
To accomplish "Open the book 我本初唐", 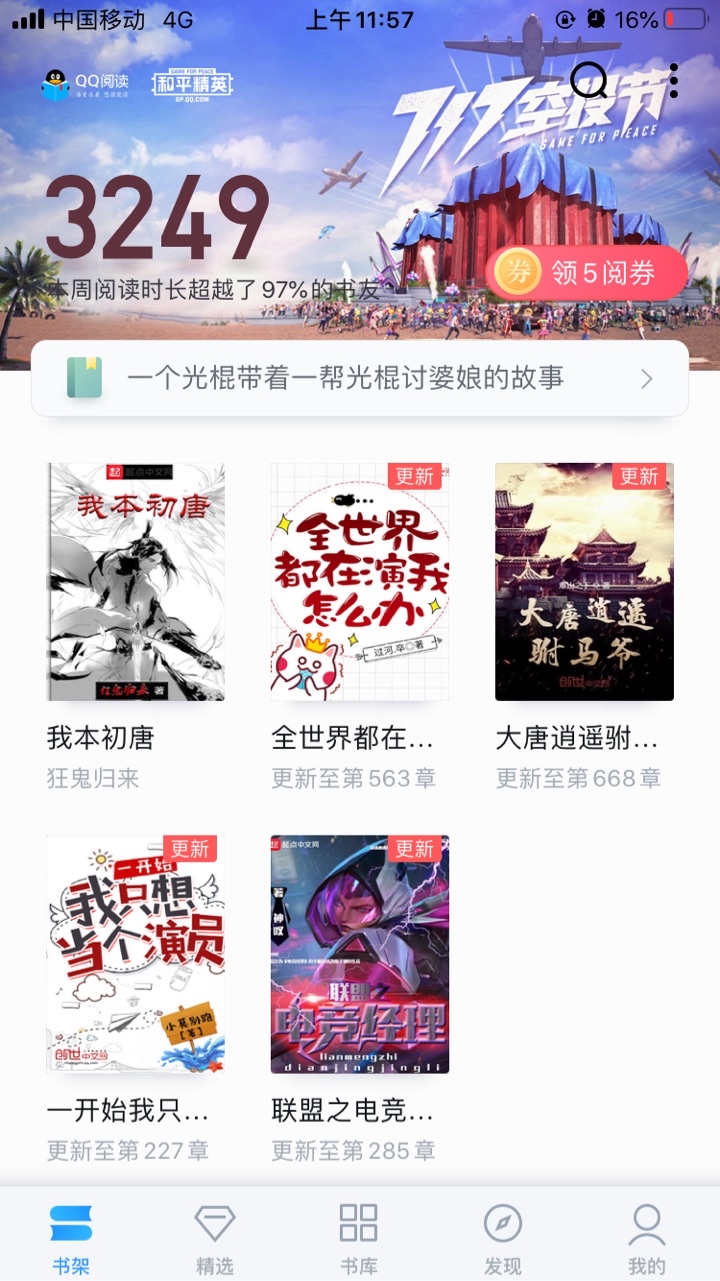I will (136, 581).
